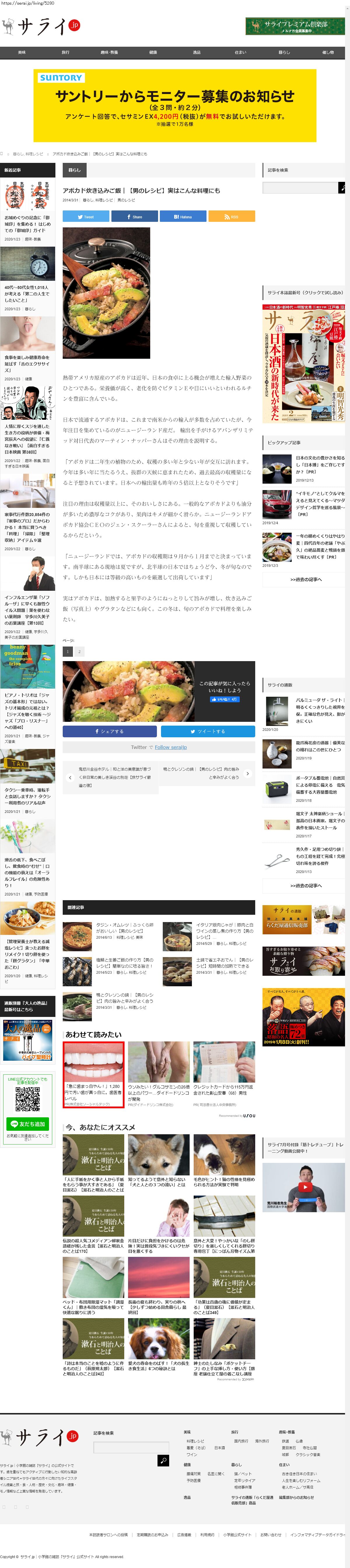Open the Suntory monitor recruitment banner
This screenshot has width=350, height=1568.
tap(175, 105)
